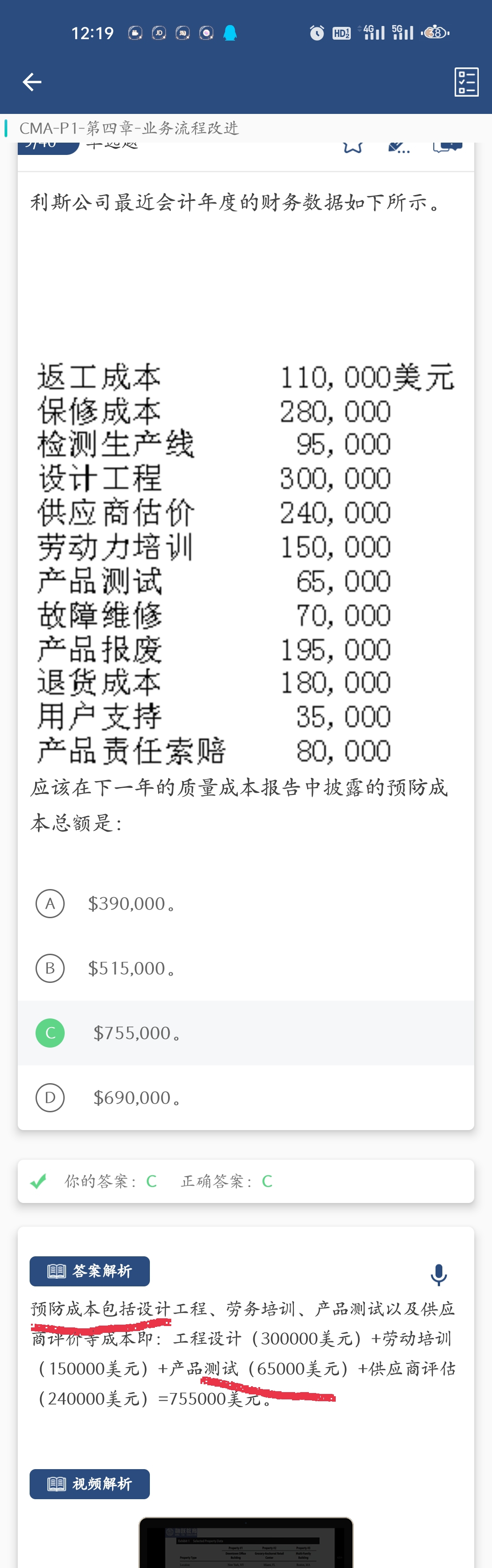Select answer option A $390,000
Image resolution: width=492 pixels, height=1568 pixels.
pos(51,903)
